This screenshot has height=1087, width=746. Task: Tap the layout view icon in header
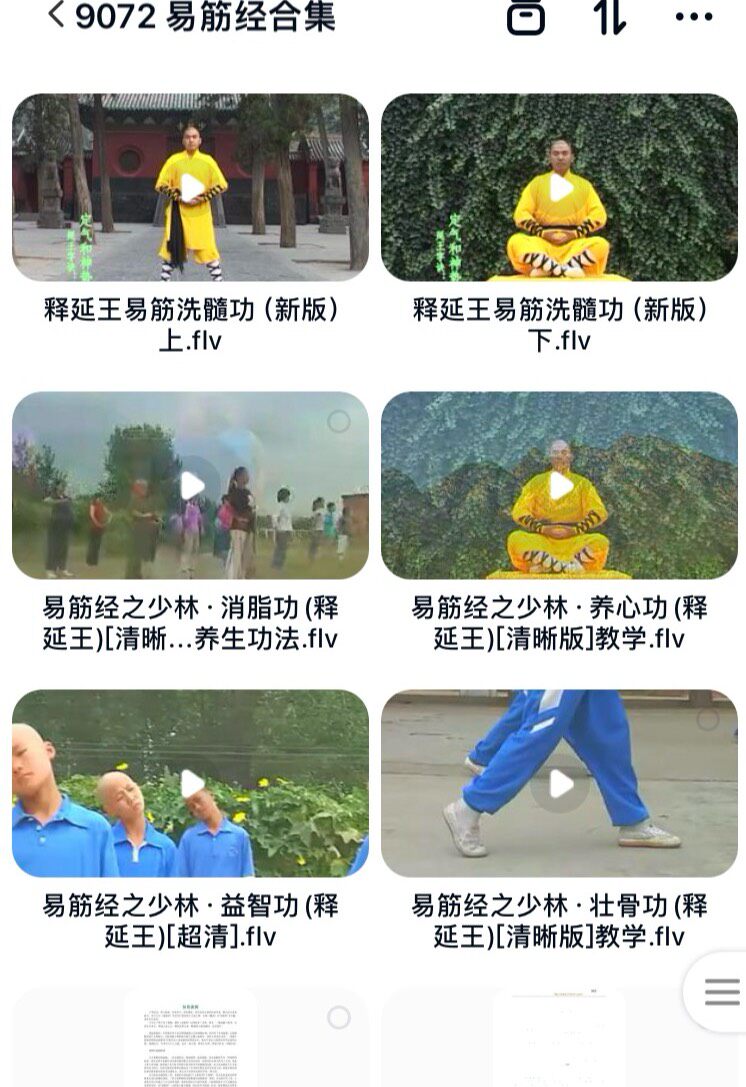[x=526, y=17]
